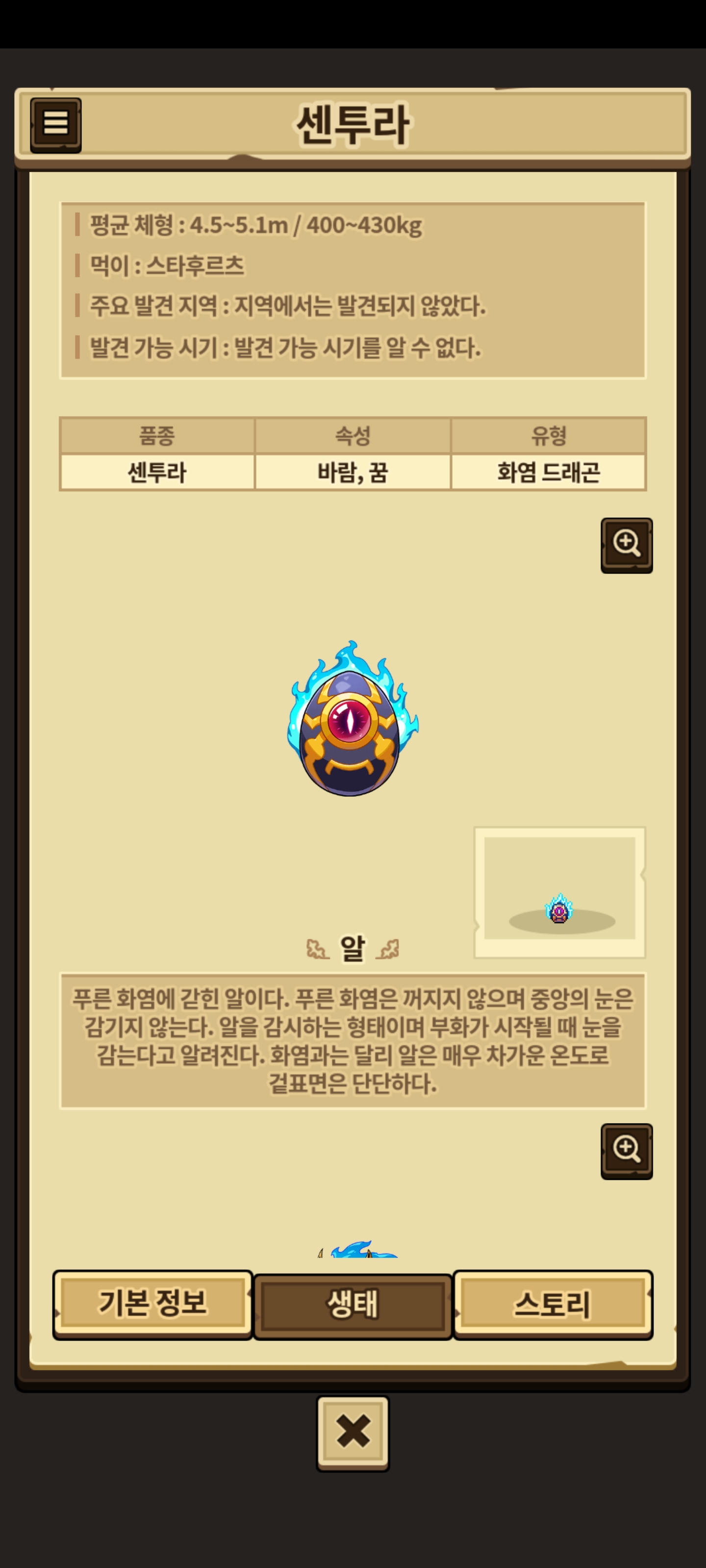Zoom in on the egg image
The height and width of the screenshot is (1568, 706).
click(626, 545)
